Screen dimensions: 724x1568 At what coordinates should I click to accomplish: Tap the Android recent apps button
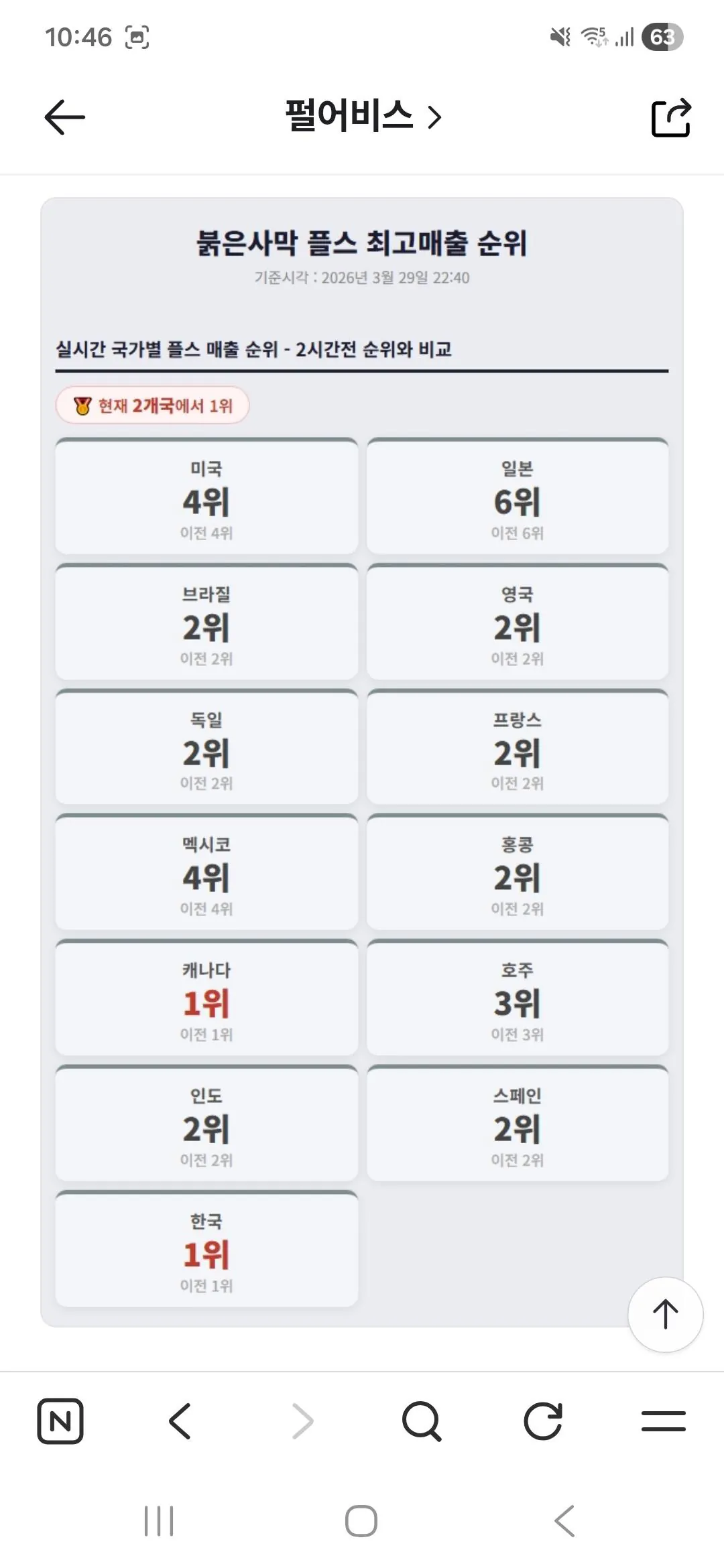coord(161,1521)
